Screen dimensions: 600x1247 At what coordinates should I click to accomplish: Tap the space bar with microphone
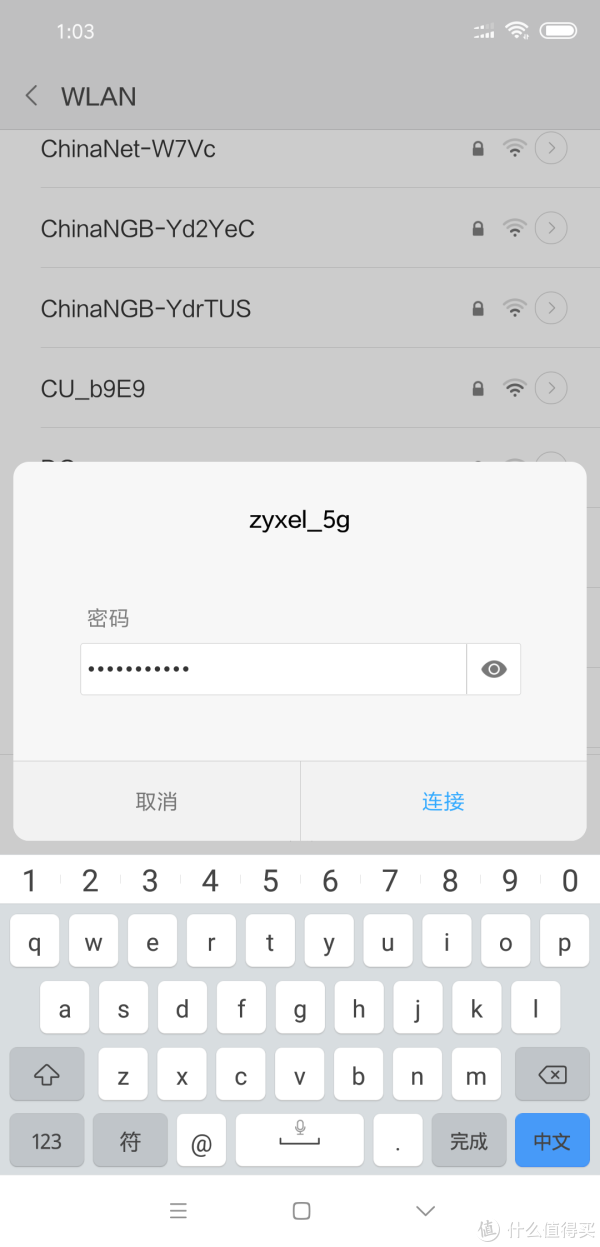coord(299,1141)
